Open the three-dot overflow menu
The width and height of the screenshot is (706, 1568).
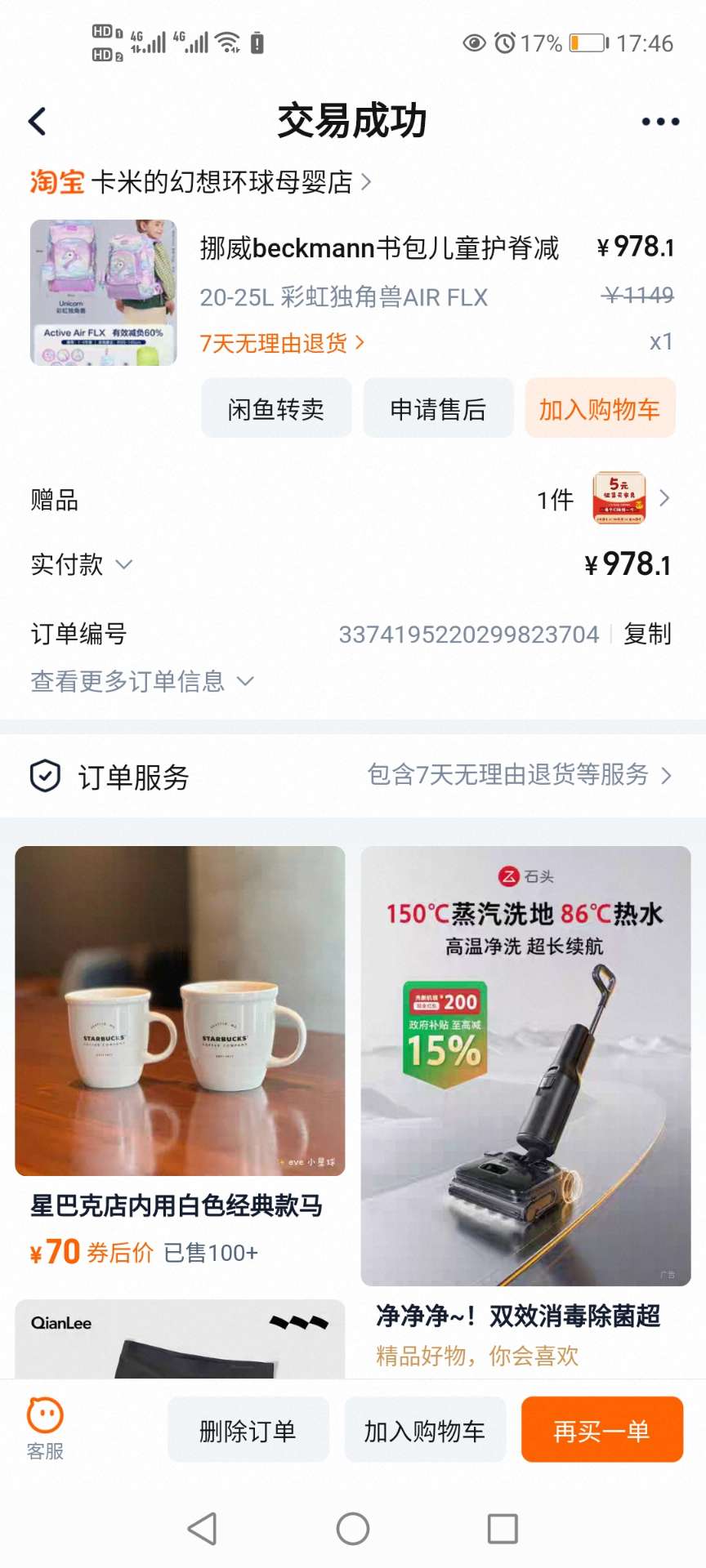(x=659, y=122)
